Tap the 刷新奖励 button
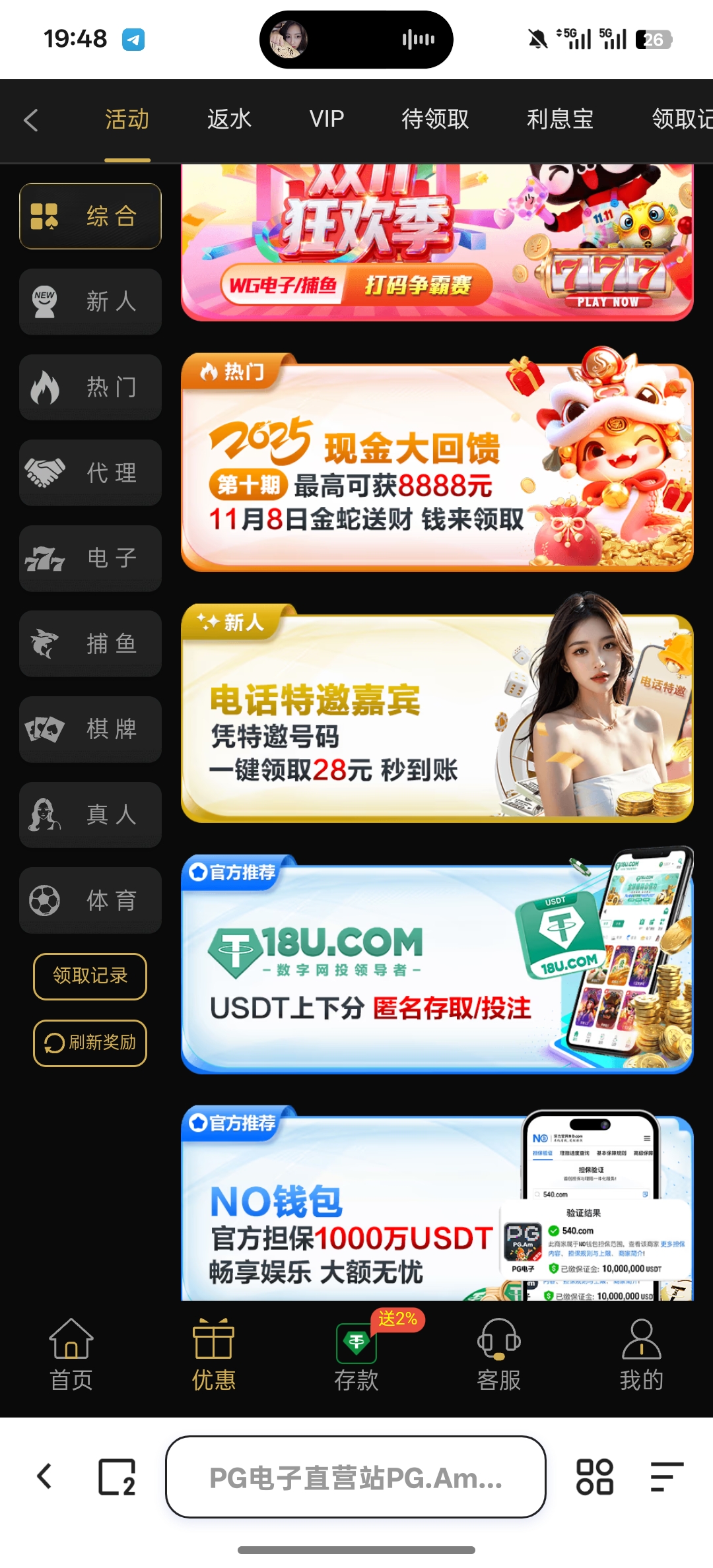Viewport: 713px width, 1568px height. (90, 1043)
